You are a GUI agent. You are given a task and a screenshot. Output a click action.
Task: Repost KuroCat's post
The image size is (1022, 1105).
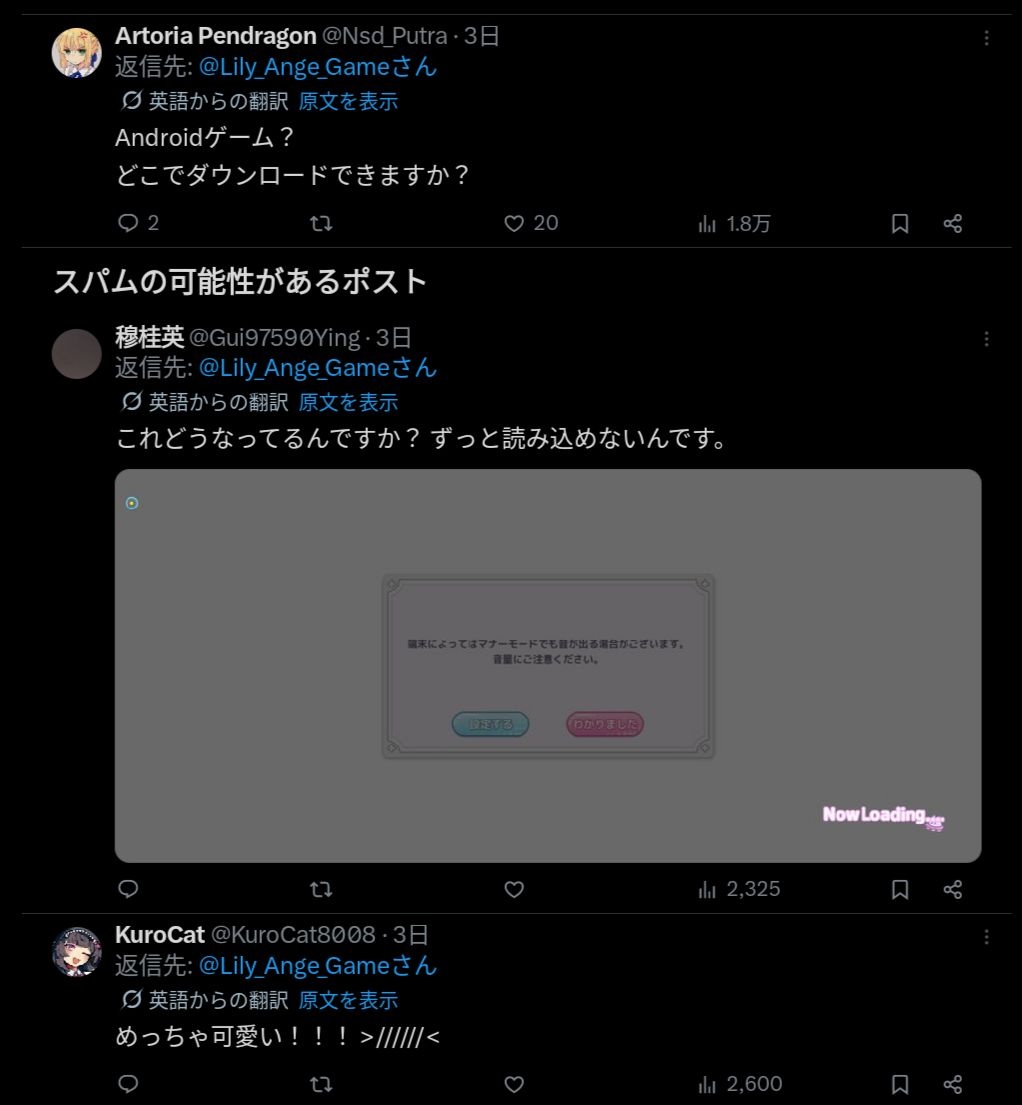coord(321,1084)
